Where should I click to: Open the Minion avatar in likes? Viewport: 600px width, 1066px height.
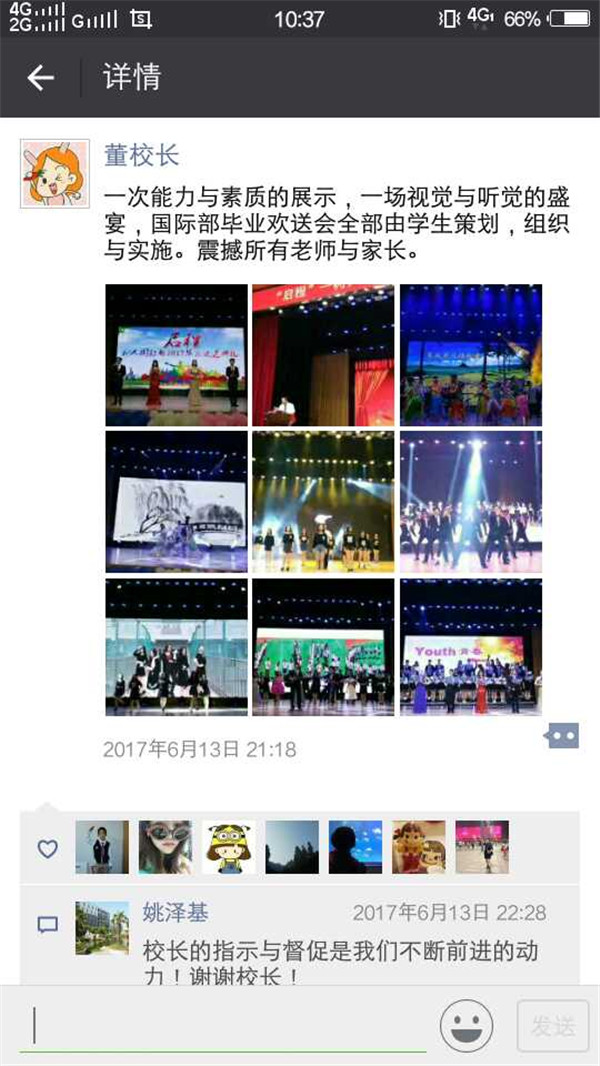(229, 847)
